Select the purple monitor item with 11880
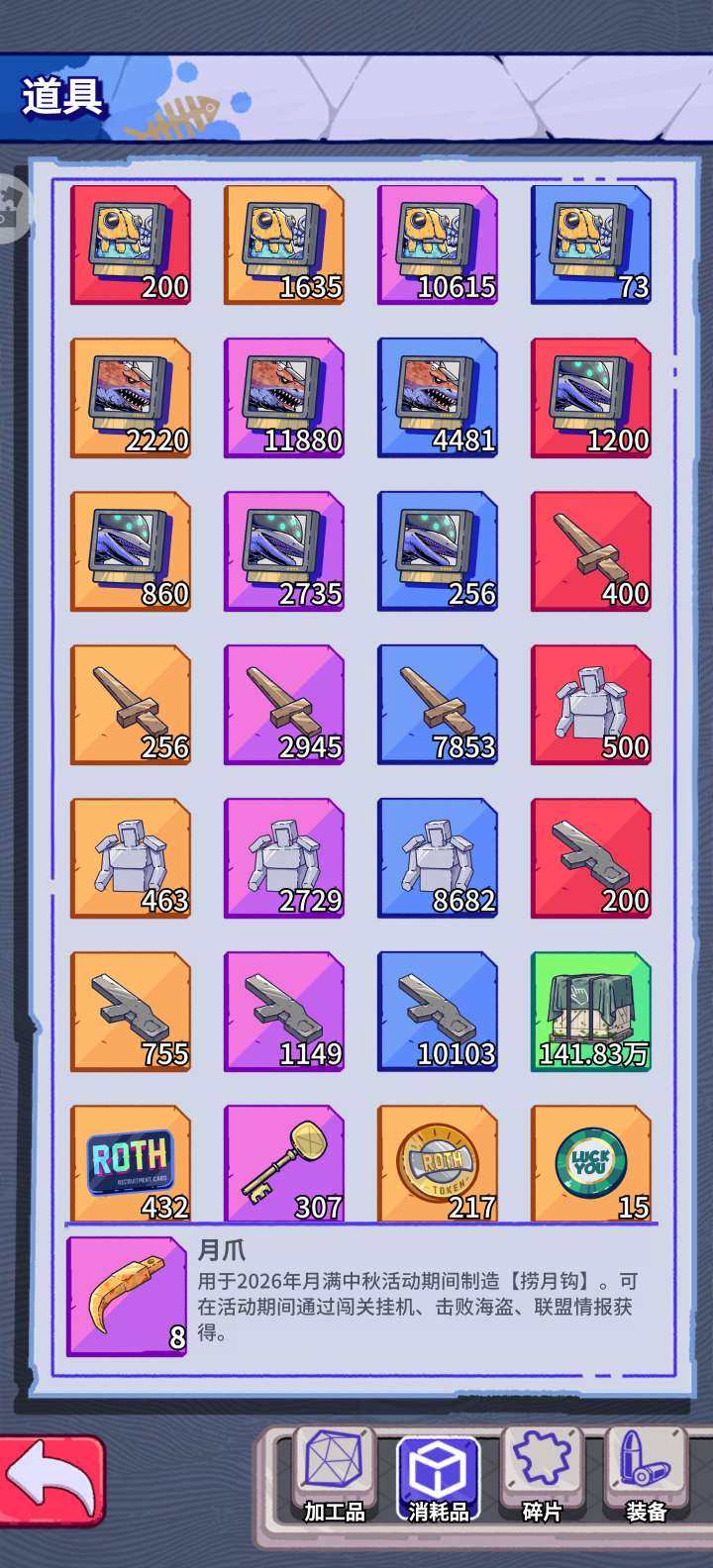713x1568 pixels. click(284, 398)
